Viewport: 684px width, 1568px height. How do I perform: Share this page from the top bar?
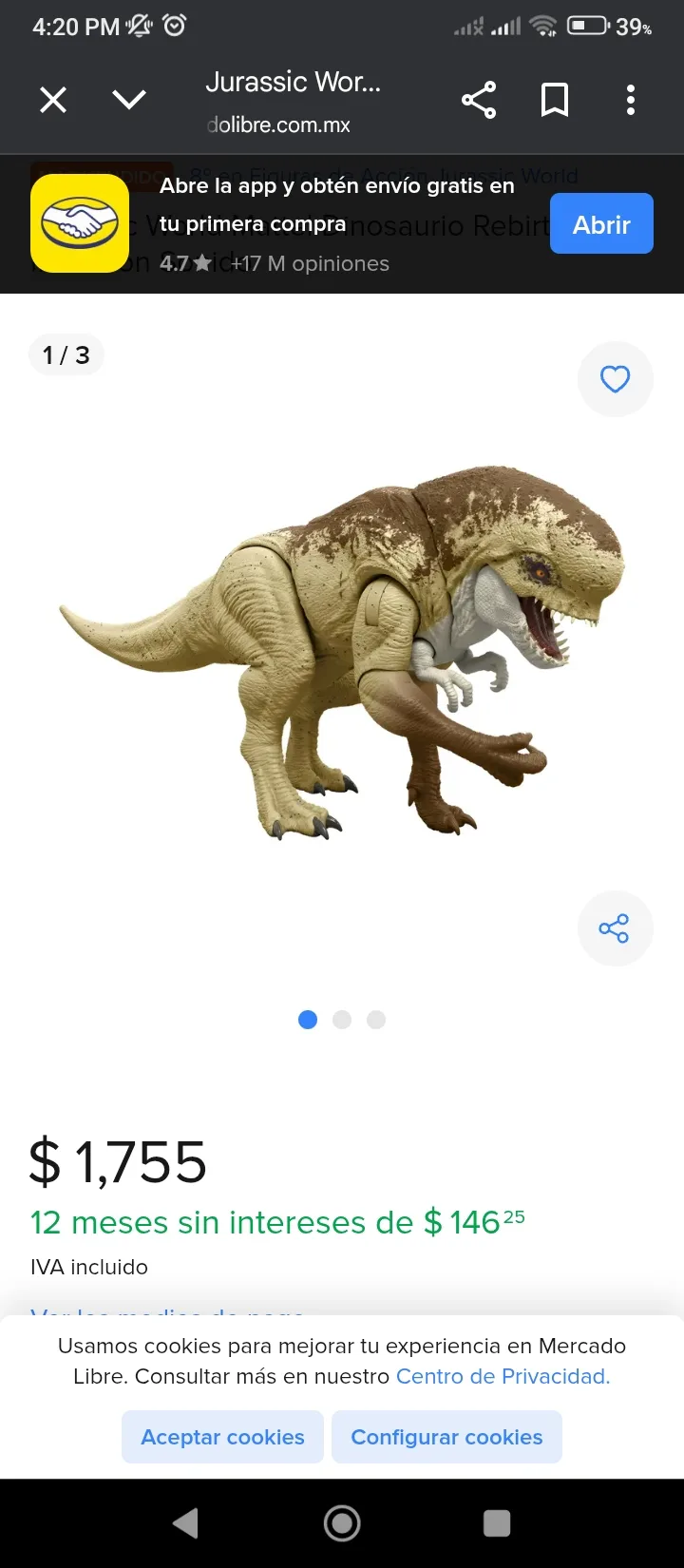[x=479, y=100]
